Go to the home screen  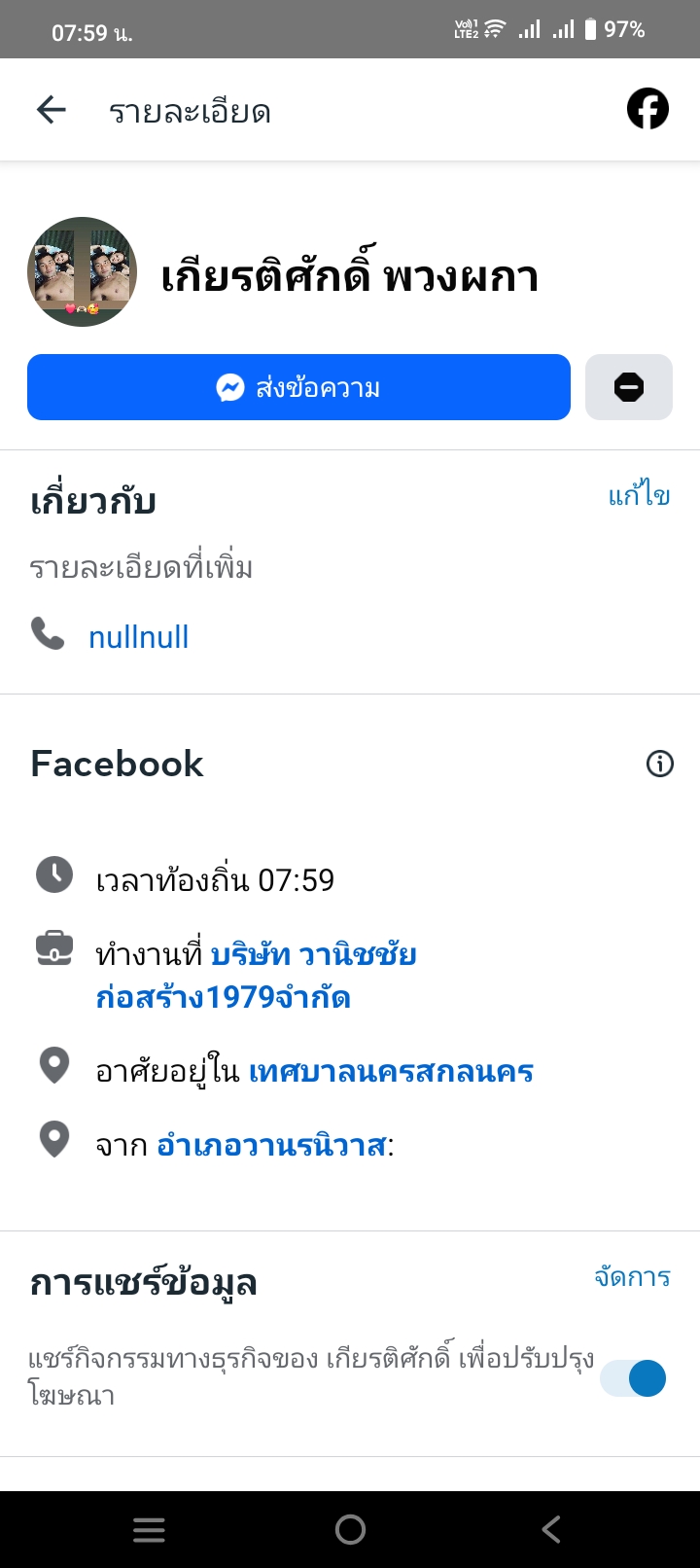350,1530
